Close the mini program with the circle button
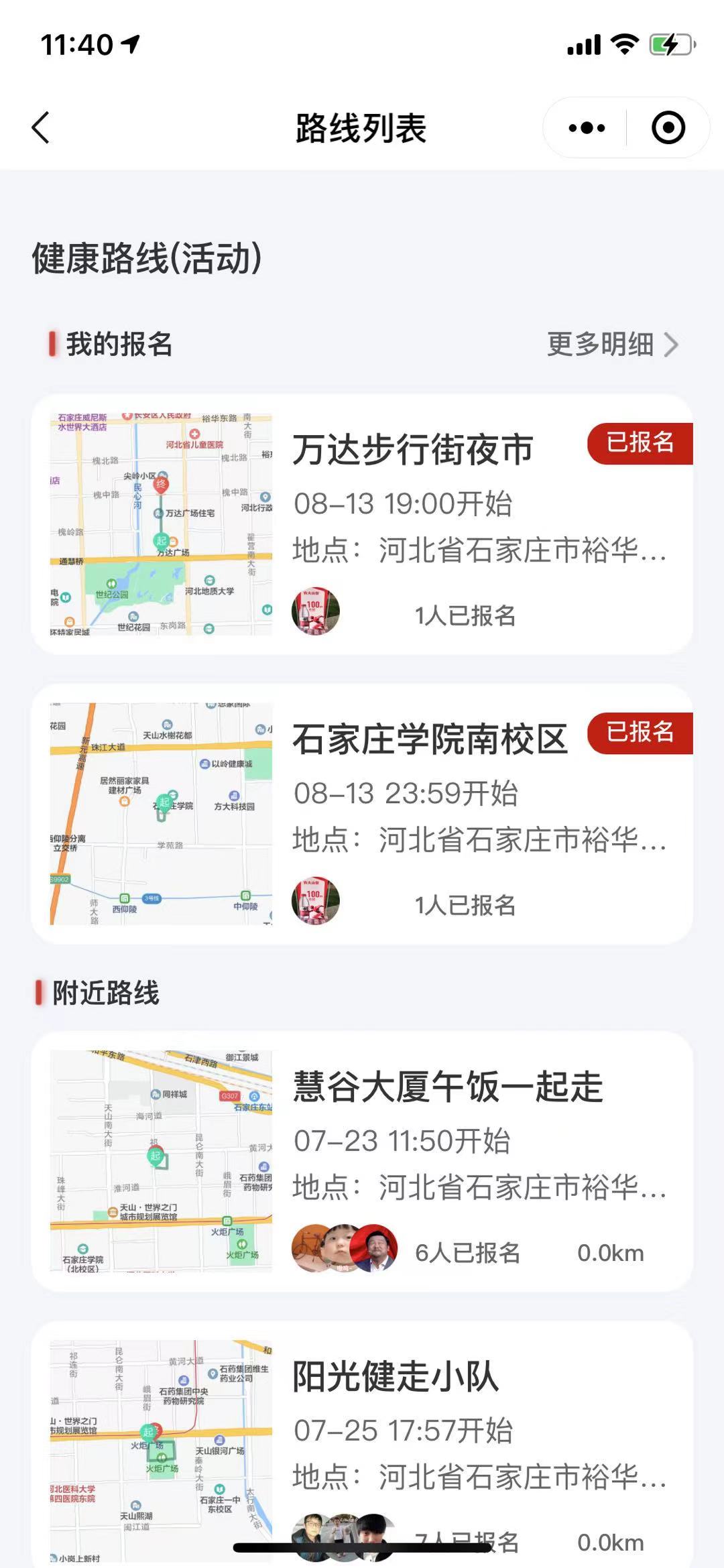Screen dimensions: 724x1568 [668, 127]
